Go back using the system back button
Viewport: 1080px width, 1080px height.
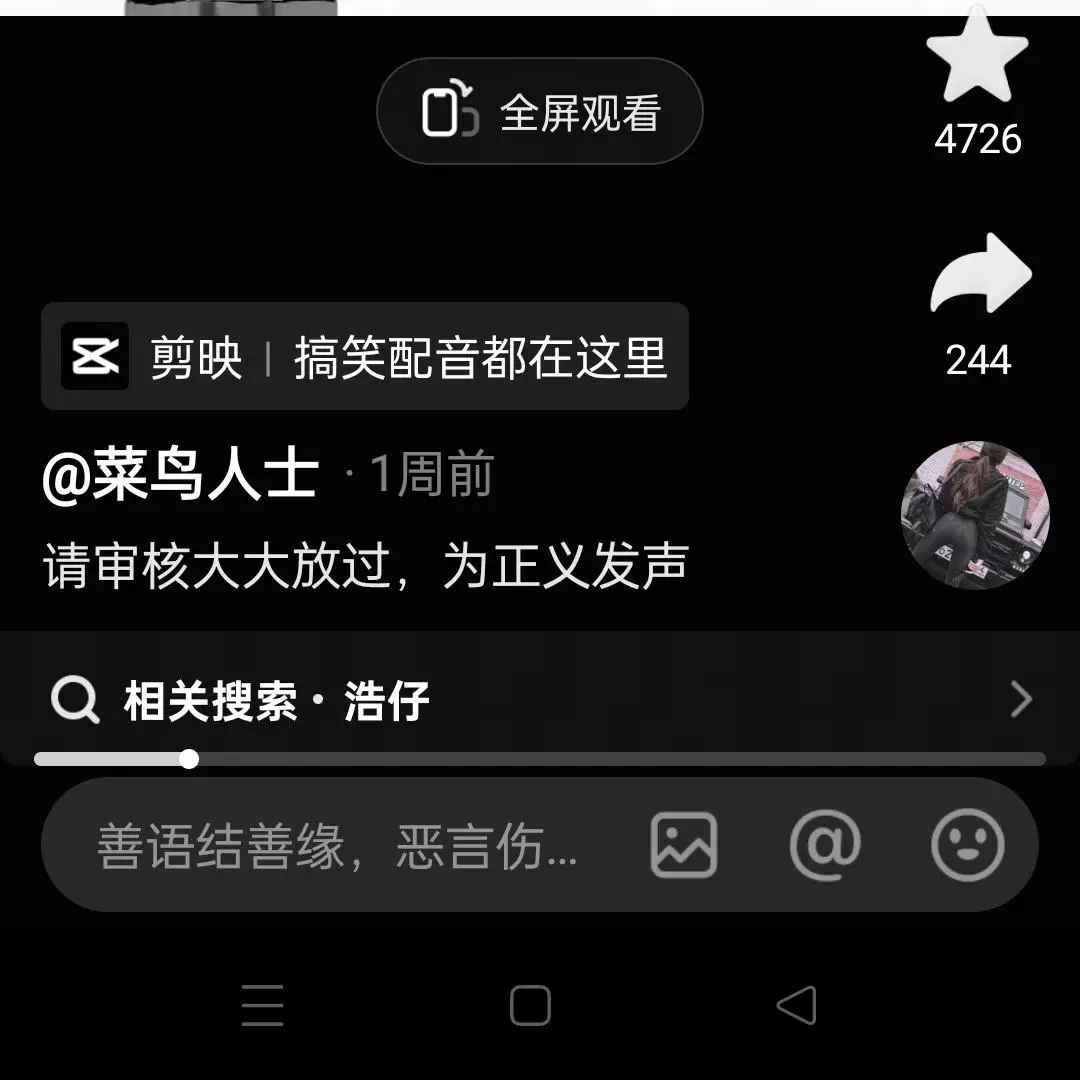[797, 1006]
